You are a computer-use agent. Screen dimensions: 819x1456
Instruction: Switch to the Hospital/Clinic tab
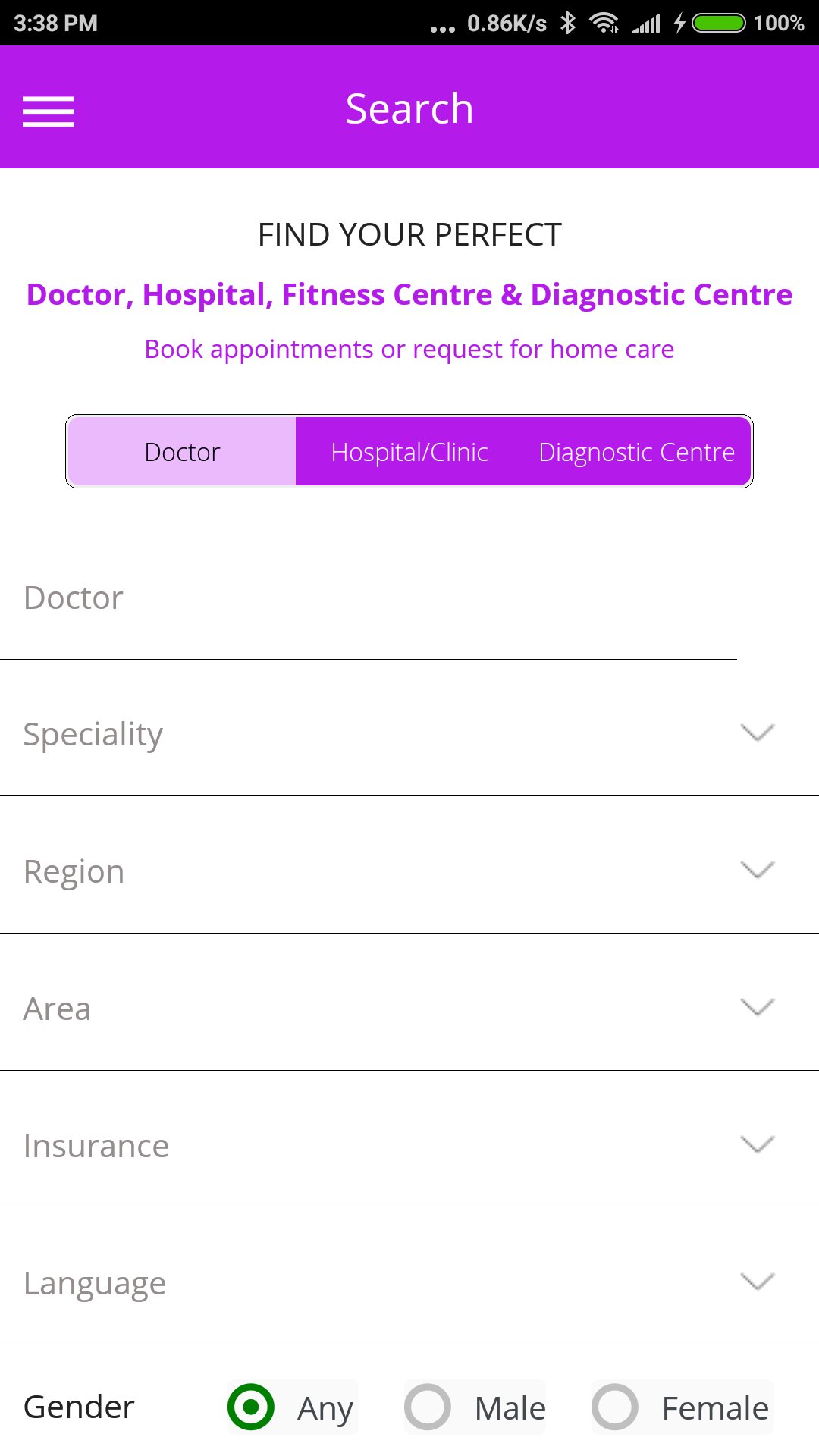point(409,451)
